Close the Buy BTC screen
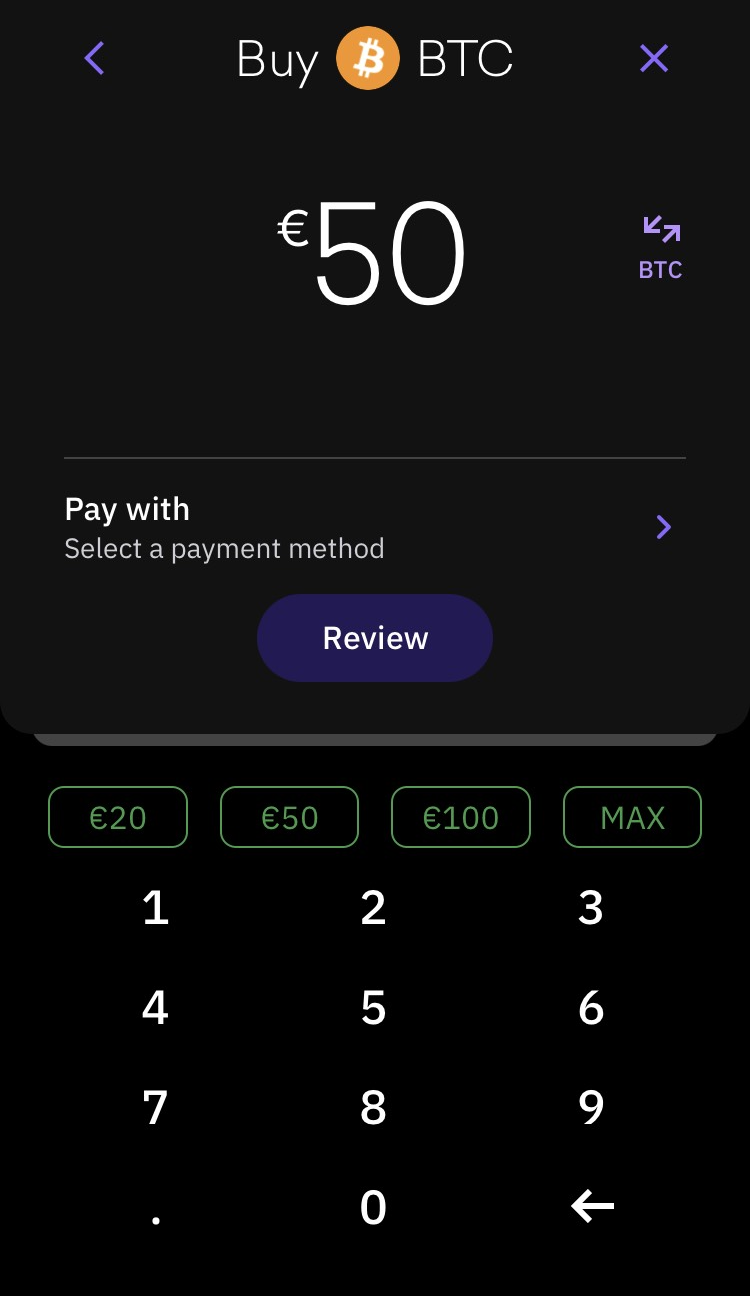 [653, 59]
